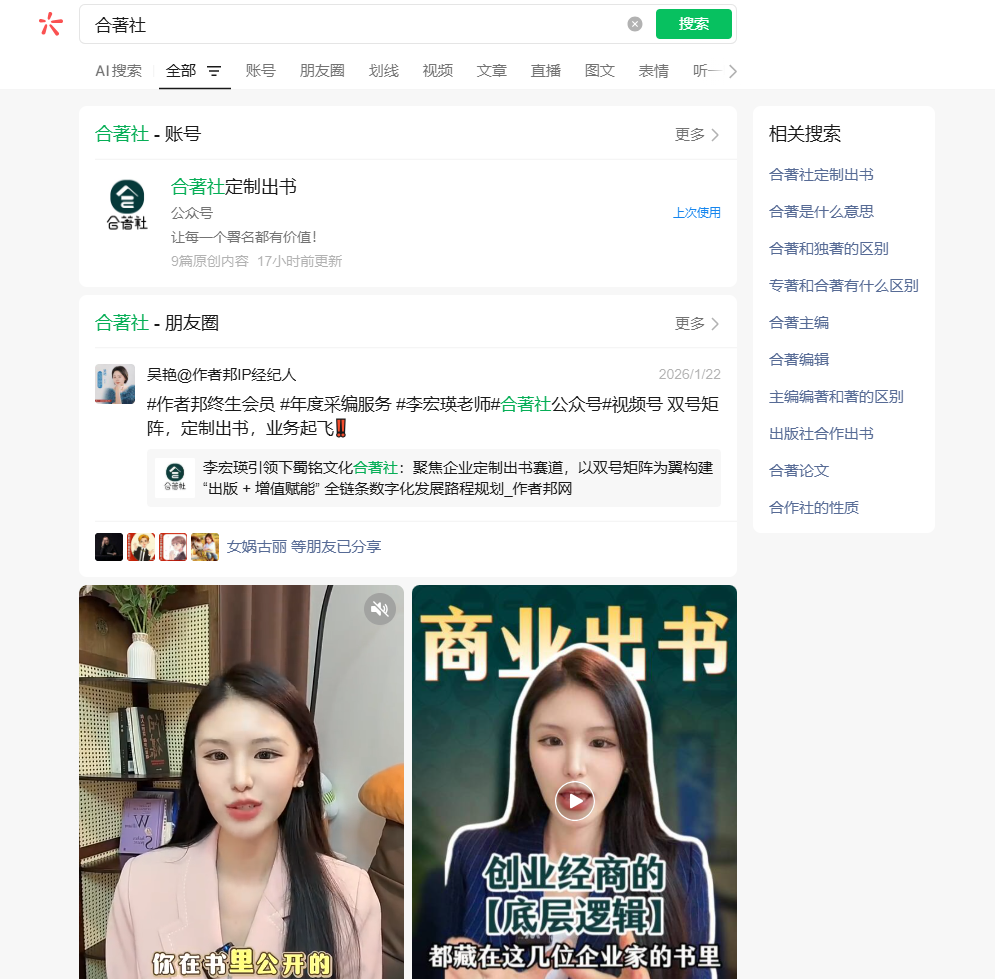Select the 账号 tab
The width and height of the screenshot is (995, 979).
point(260,71)
